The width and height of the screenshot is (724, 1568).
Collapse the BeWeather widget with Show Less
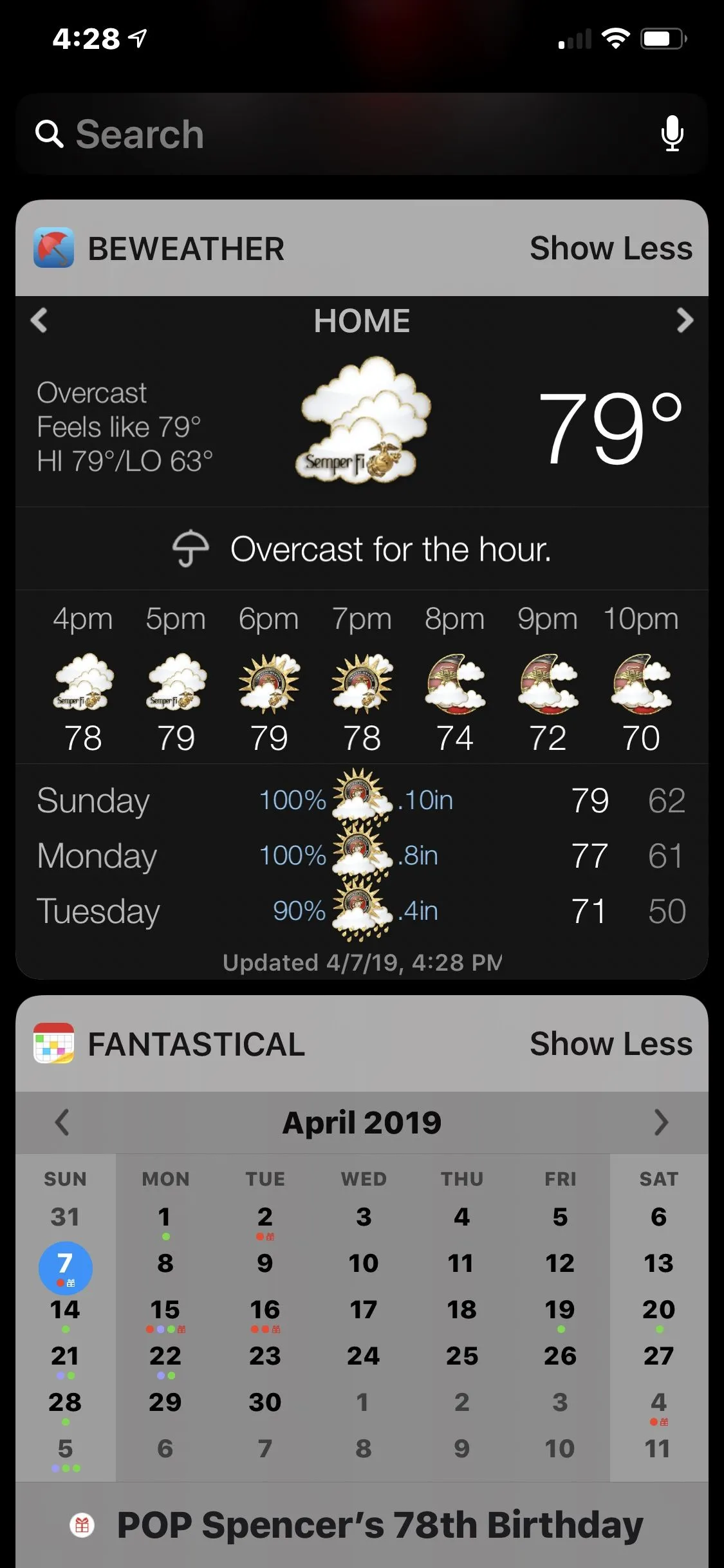pyautogui.click(x=611, y=248)
